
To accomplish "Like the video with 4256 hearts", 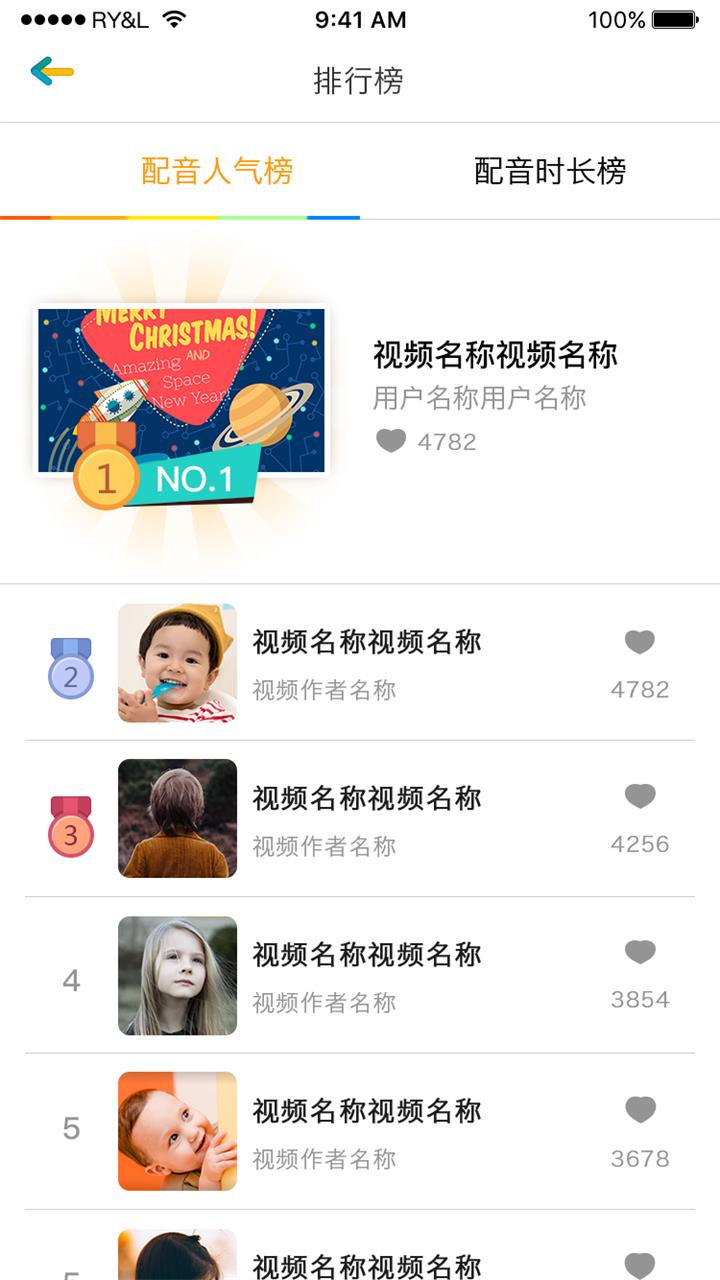I will [x=640, y=797].
